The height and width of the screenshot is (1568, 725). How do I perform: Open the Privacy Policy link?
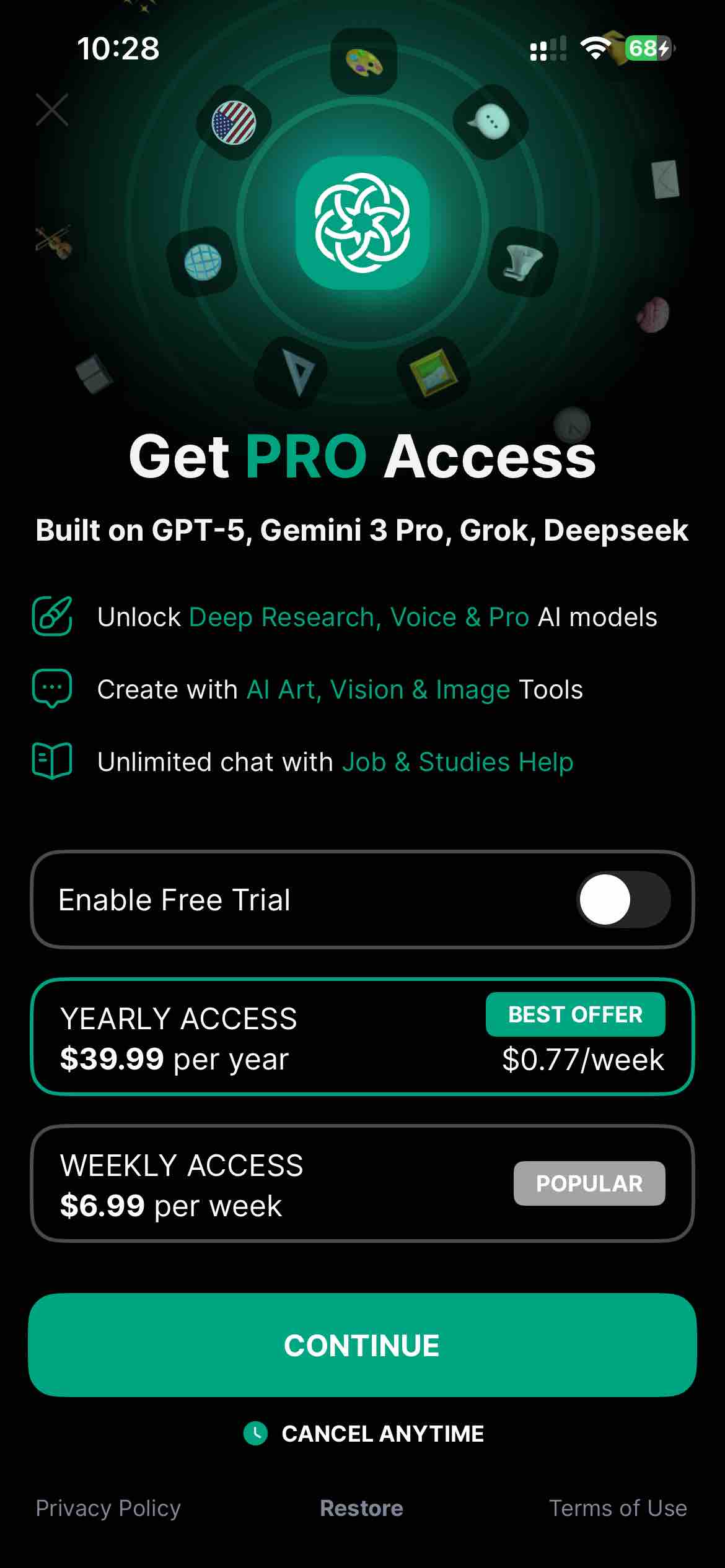108,1509
